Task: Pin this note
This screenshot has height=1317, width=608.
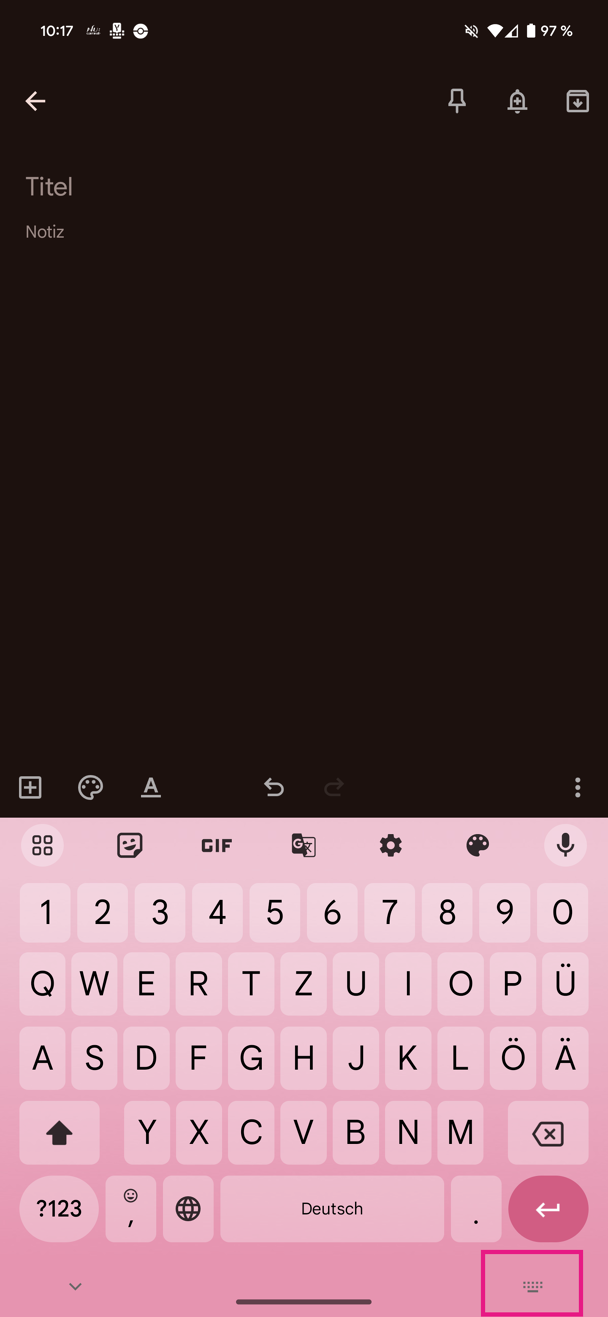Action: point(457,101)
